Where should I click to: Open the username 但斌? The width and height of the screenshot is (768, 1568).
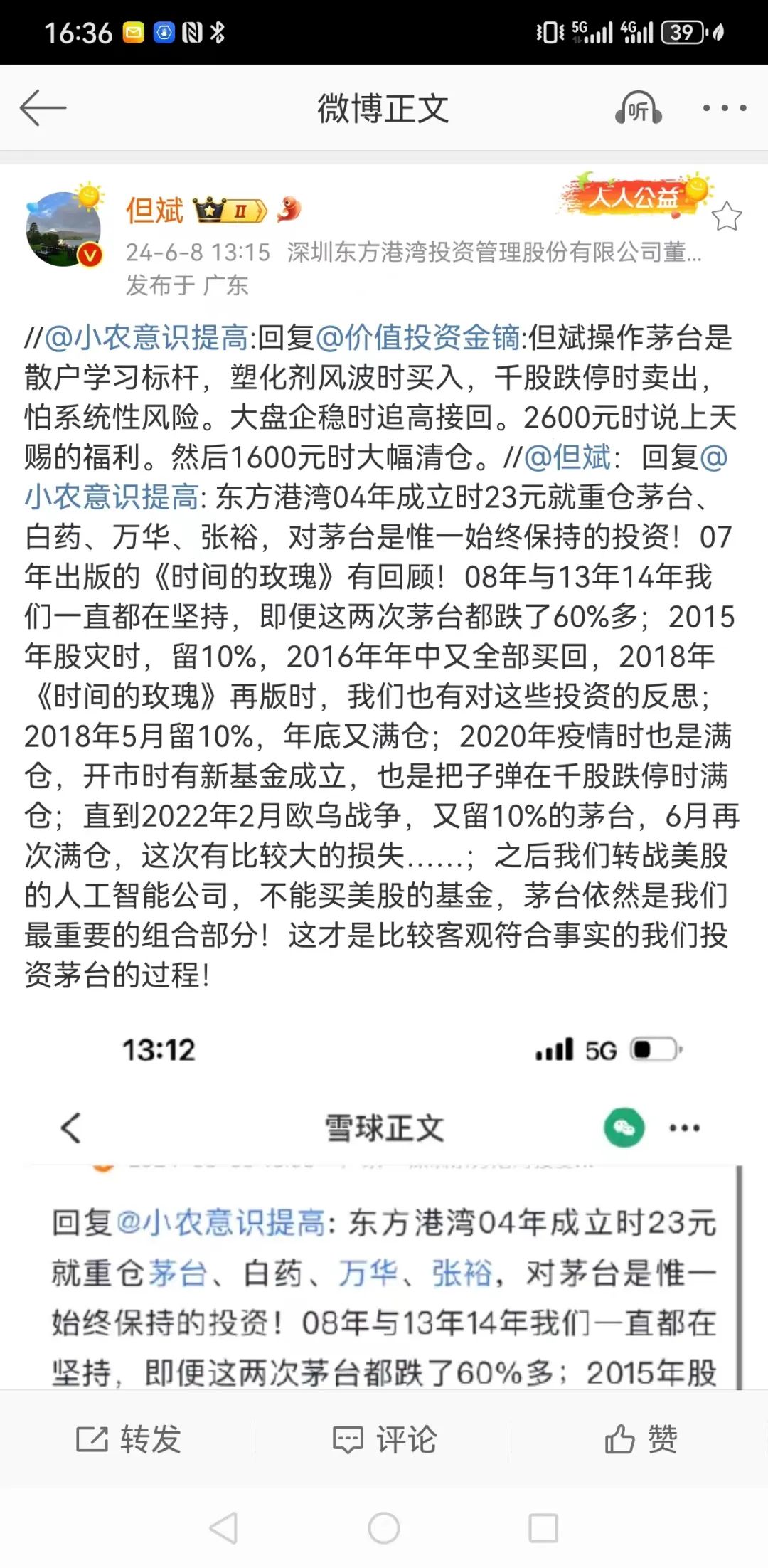pyautogui.click(x=154, y=210)
